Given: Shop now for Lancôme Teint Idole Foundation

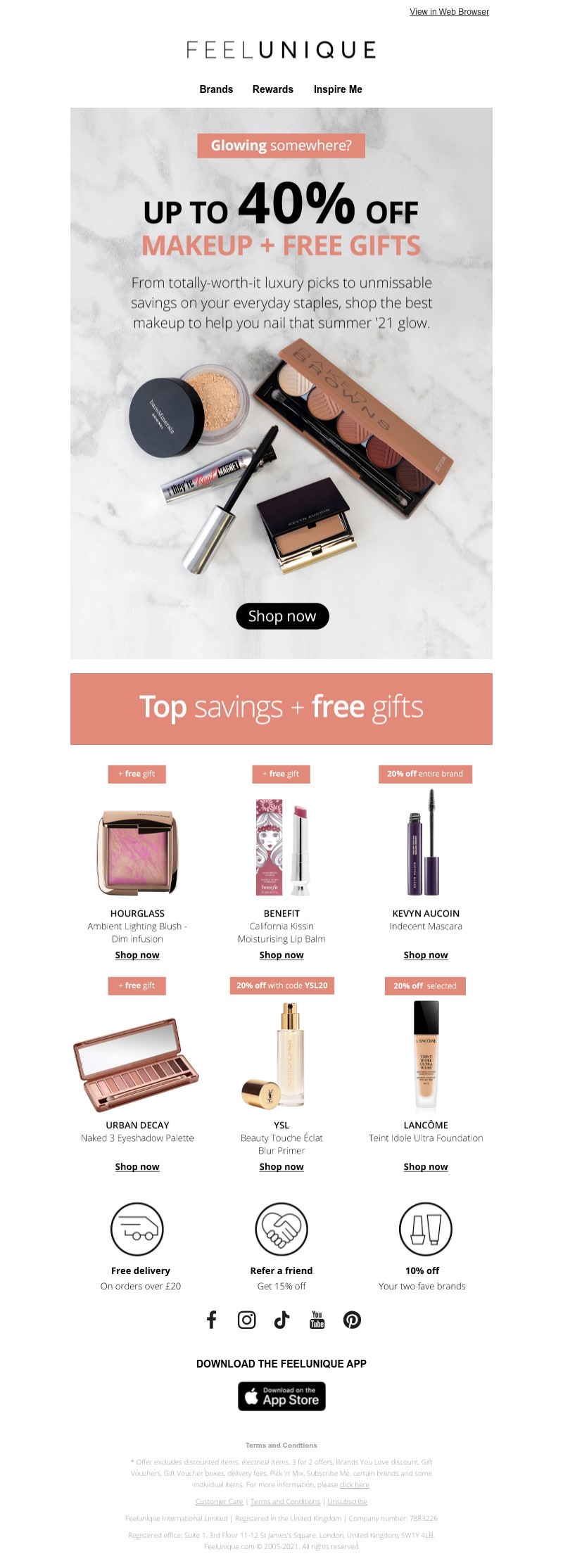Looking at the screenshot, I should [x=426, y=1166].
